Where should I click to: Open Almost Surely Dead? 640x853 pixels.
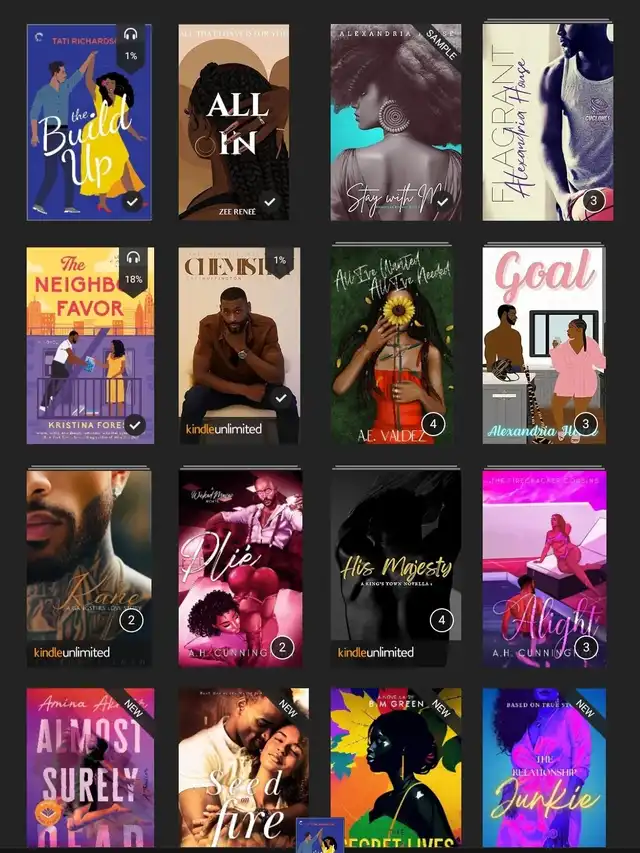click(89, 768)
